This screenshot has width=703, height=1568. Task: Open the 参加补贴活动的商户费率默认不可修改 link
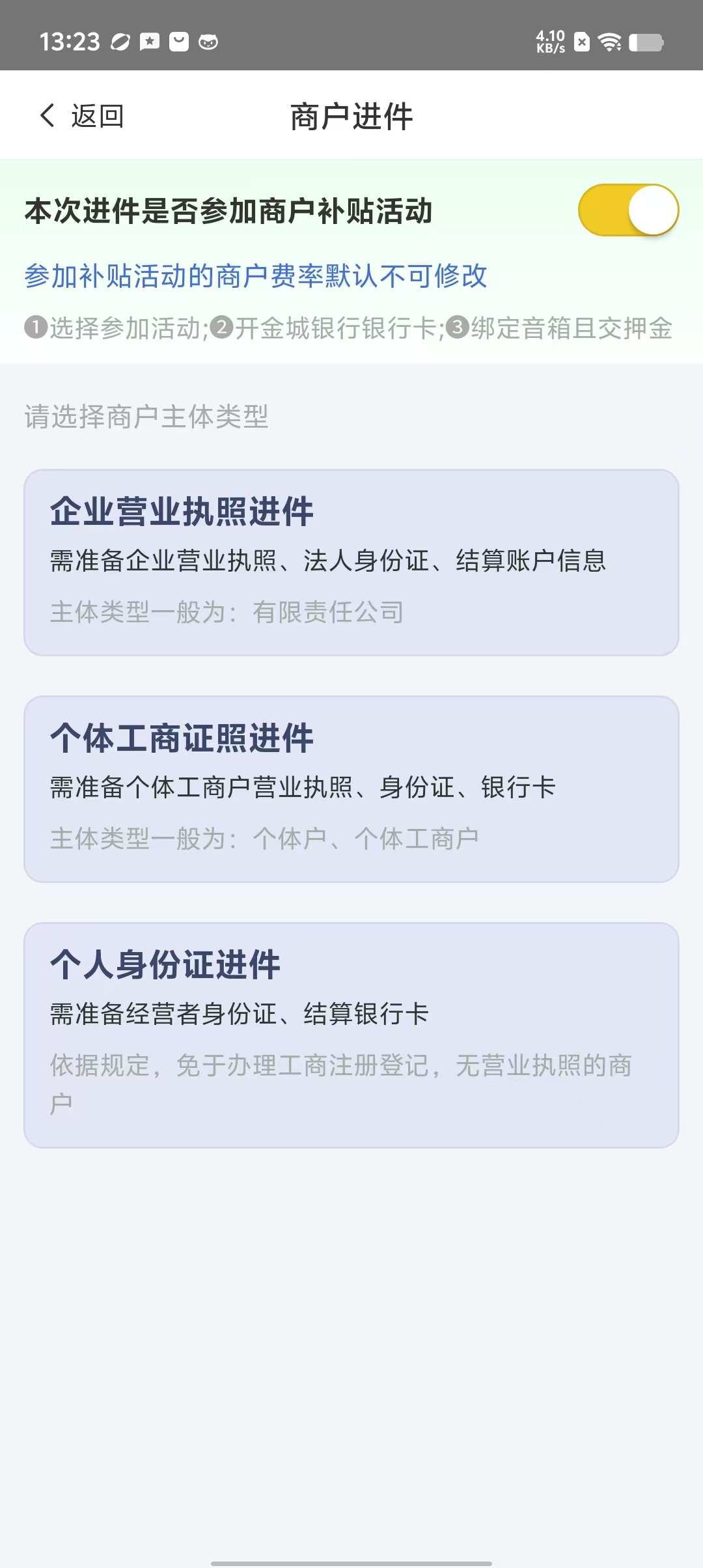pyautogui.click(x=256, y=276)
